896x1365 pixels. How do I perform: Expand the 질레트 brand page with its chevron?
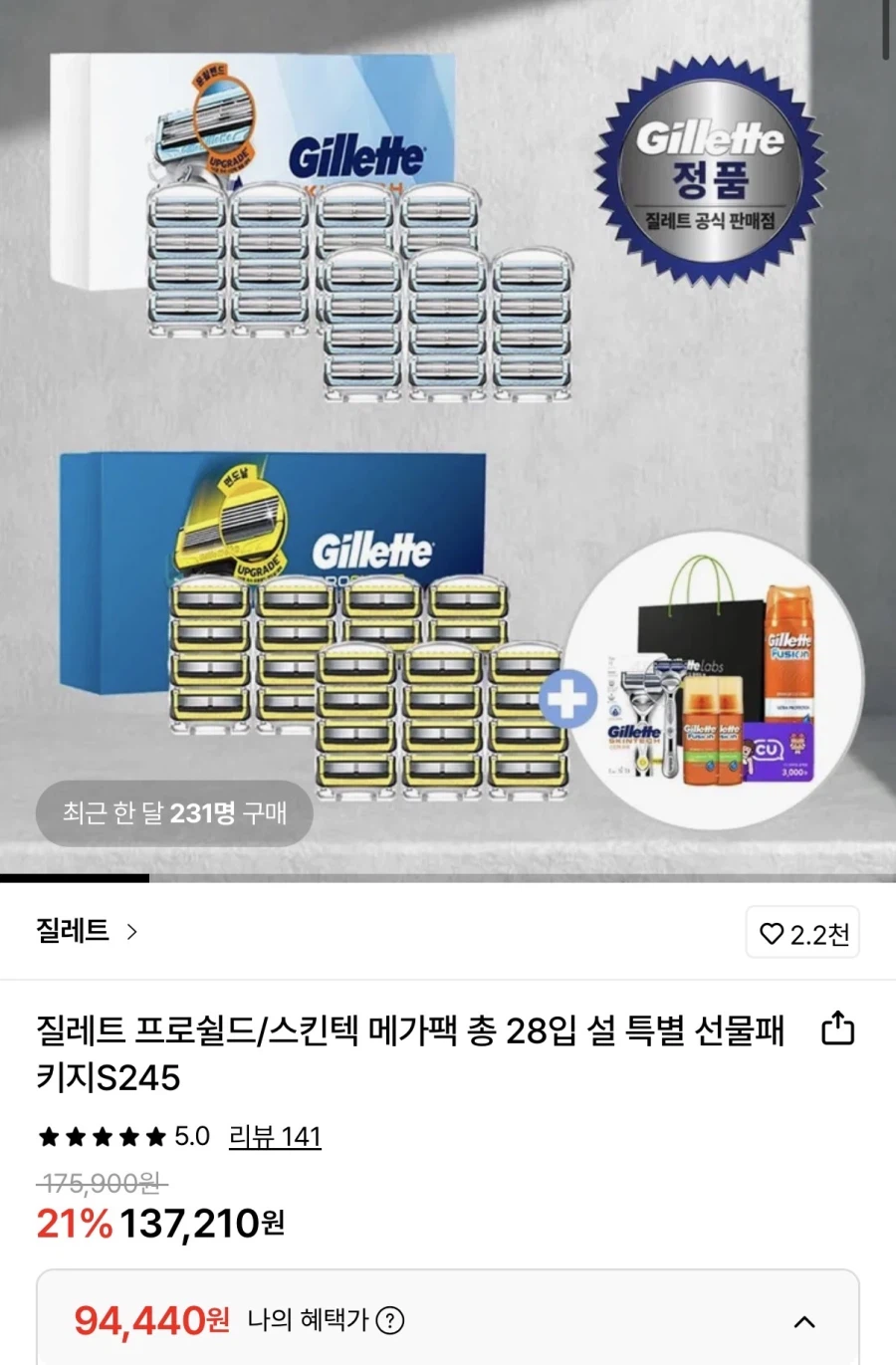pos(130,932)
